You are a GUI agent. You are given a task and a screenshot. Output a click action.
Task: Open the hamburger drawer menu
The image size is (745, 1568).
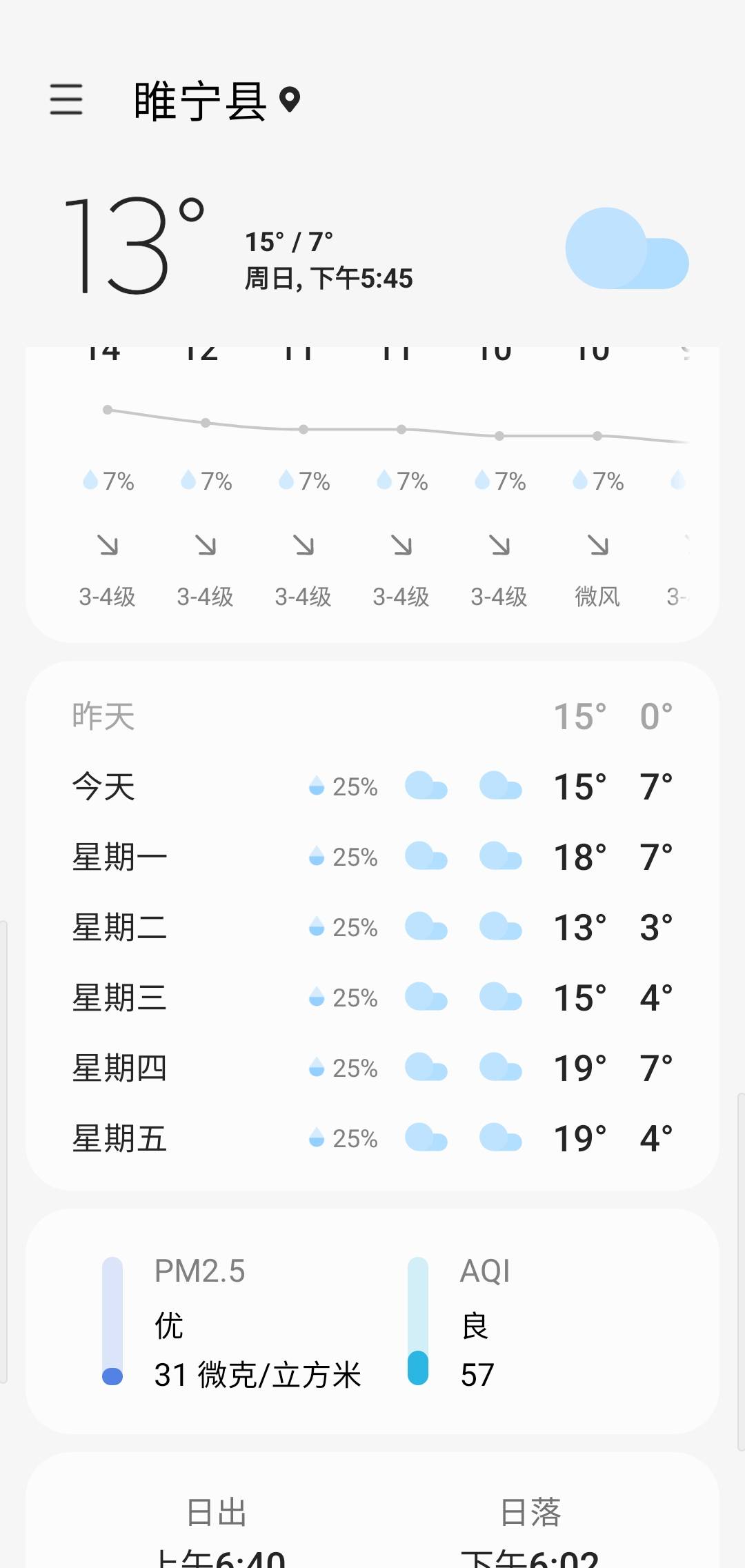[x=66, y=99]
